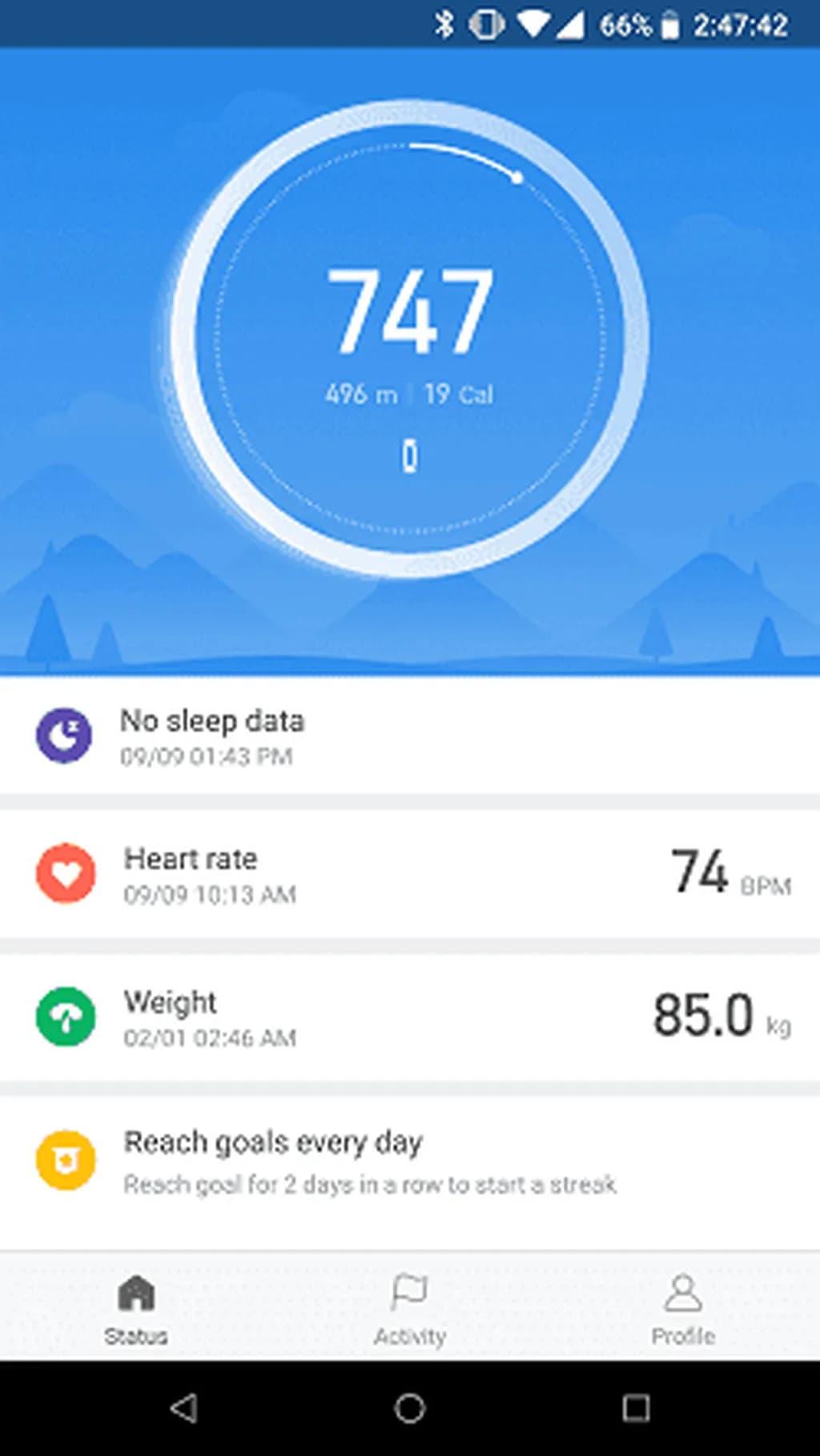Viewport: 820px width, 1456px height.
Task: Select the Status tab
Action: [x=136, y=1307]
